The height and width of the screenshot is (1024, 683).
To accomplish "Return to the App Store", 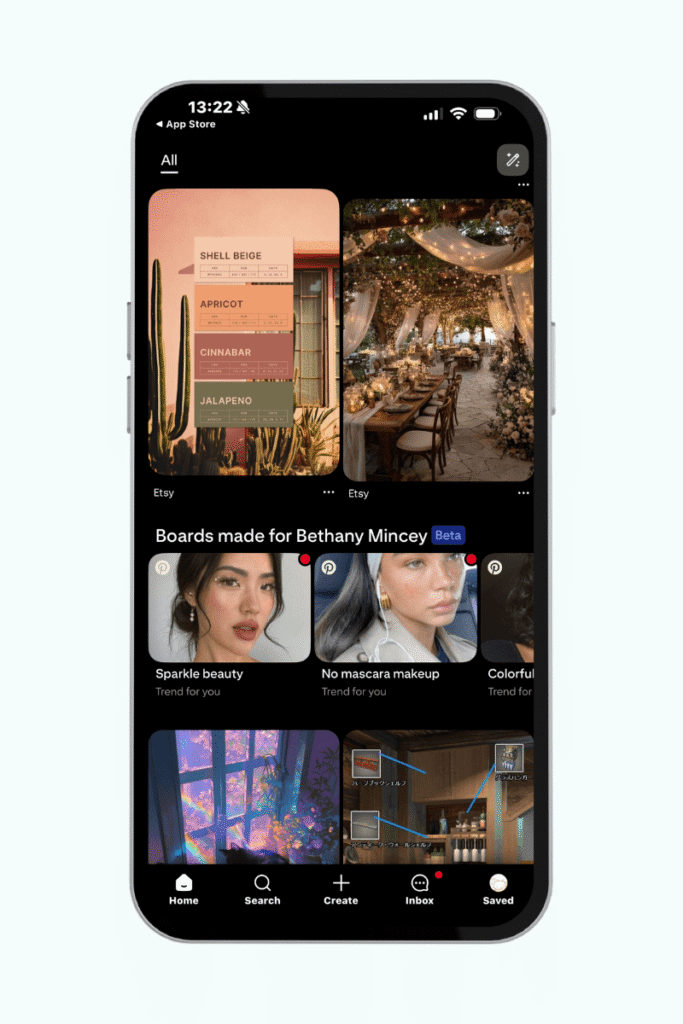I will pos(186,124).
